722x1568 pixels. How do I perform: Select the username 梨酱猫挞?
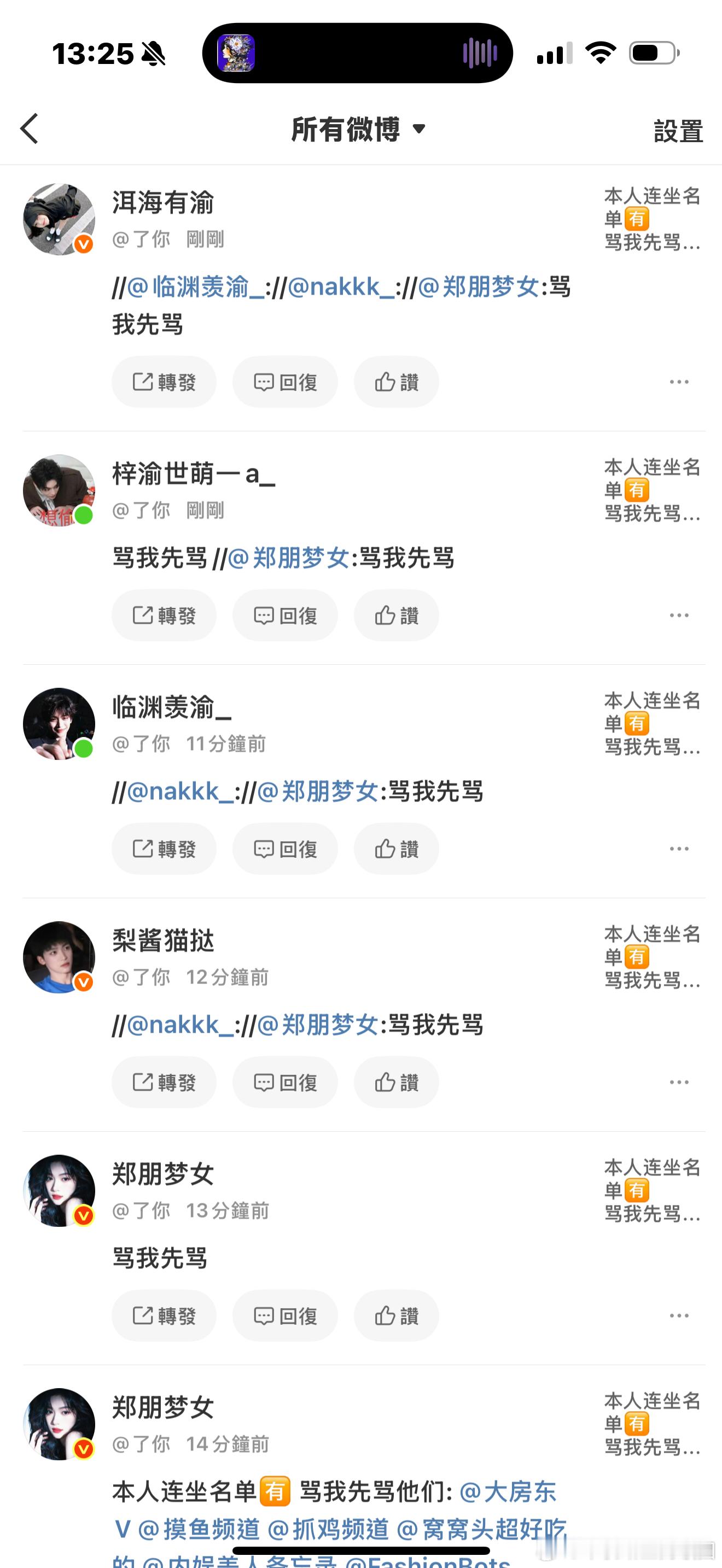(165, 940)
